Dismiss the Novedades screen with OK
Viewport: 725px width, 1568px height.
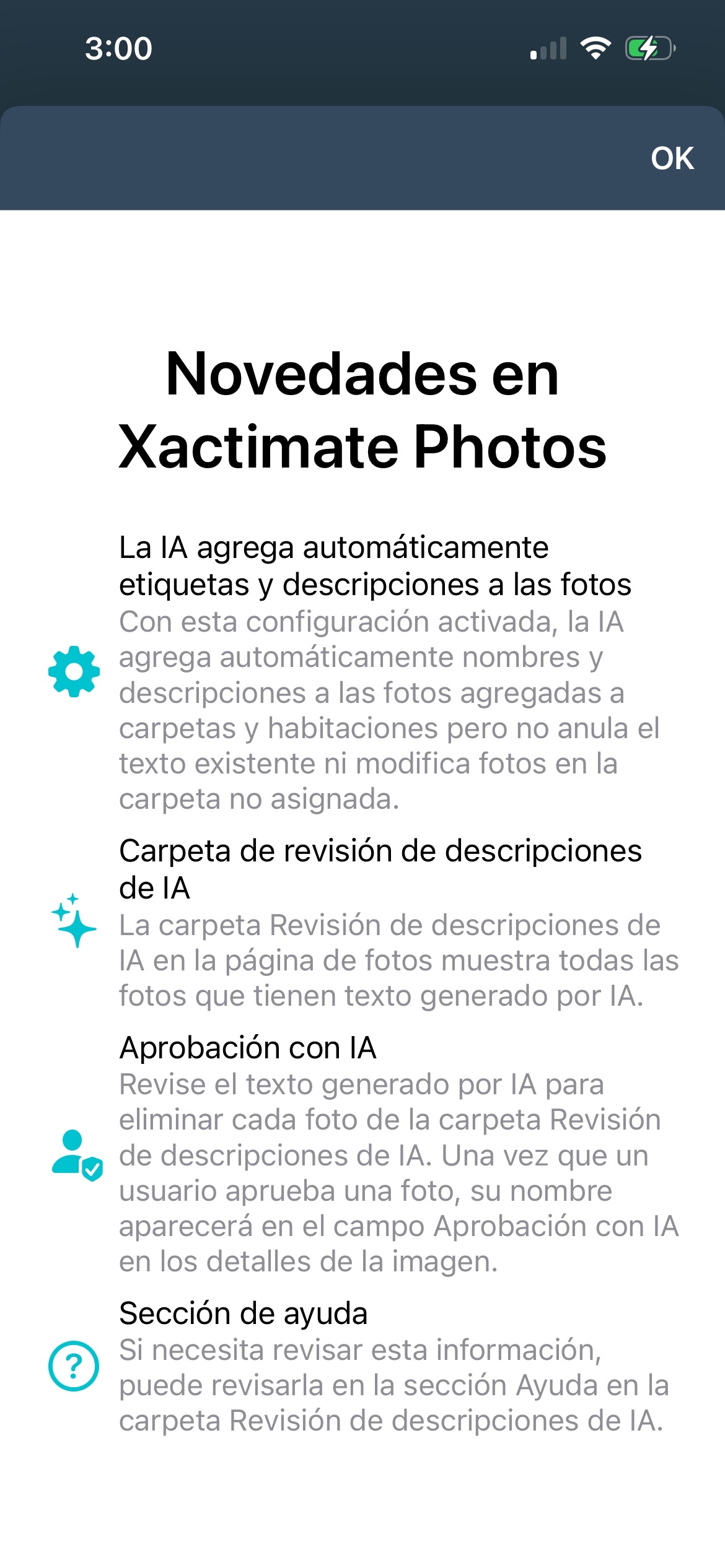(x=672, y=159)
